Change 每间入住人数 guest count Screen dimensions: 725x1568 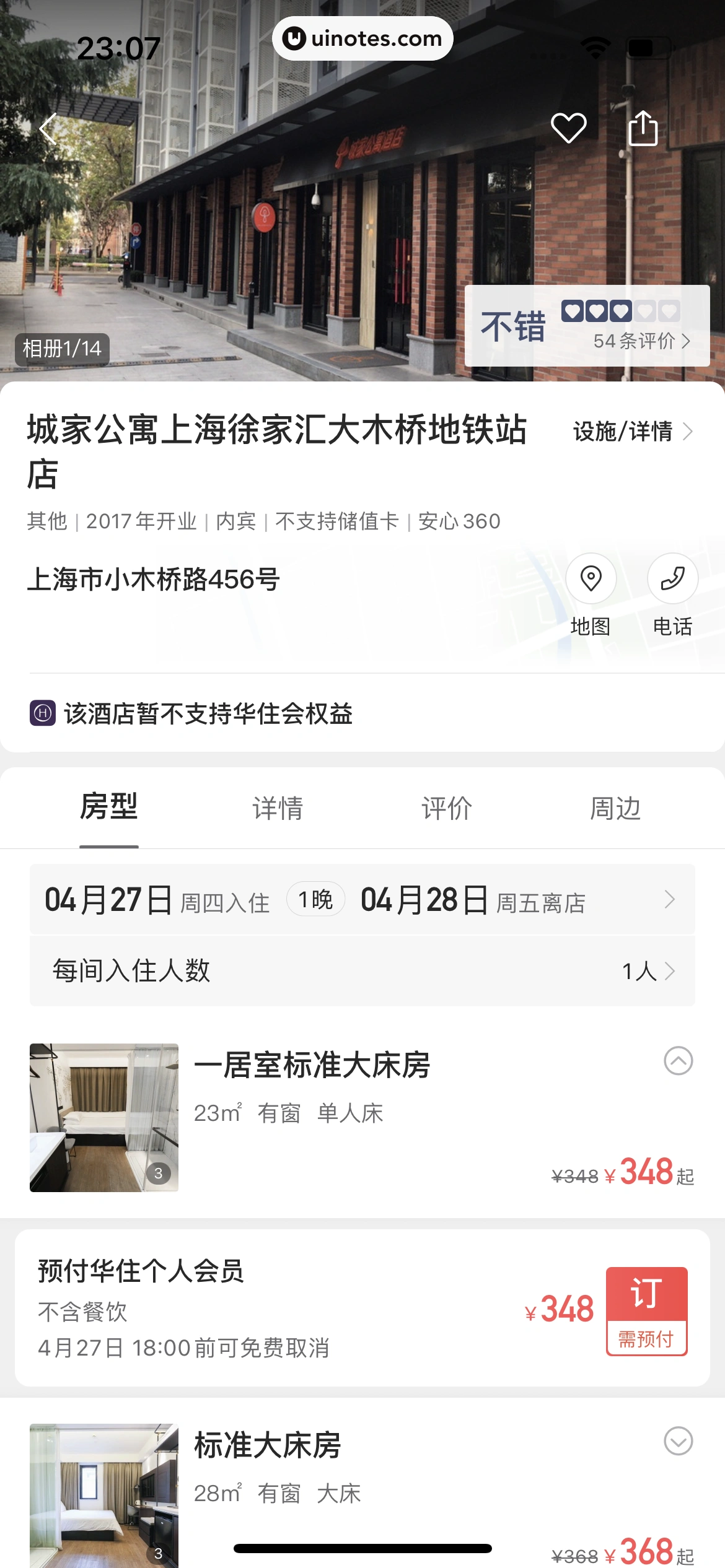[362, 970]
